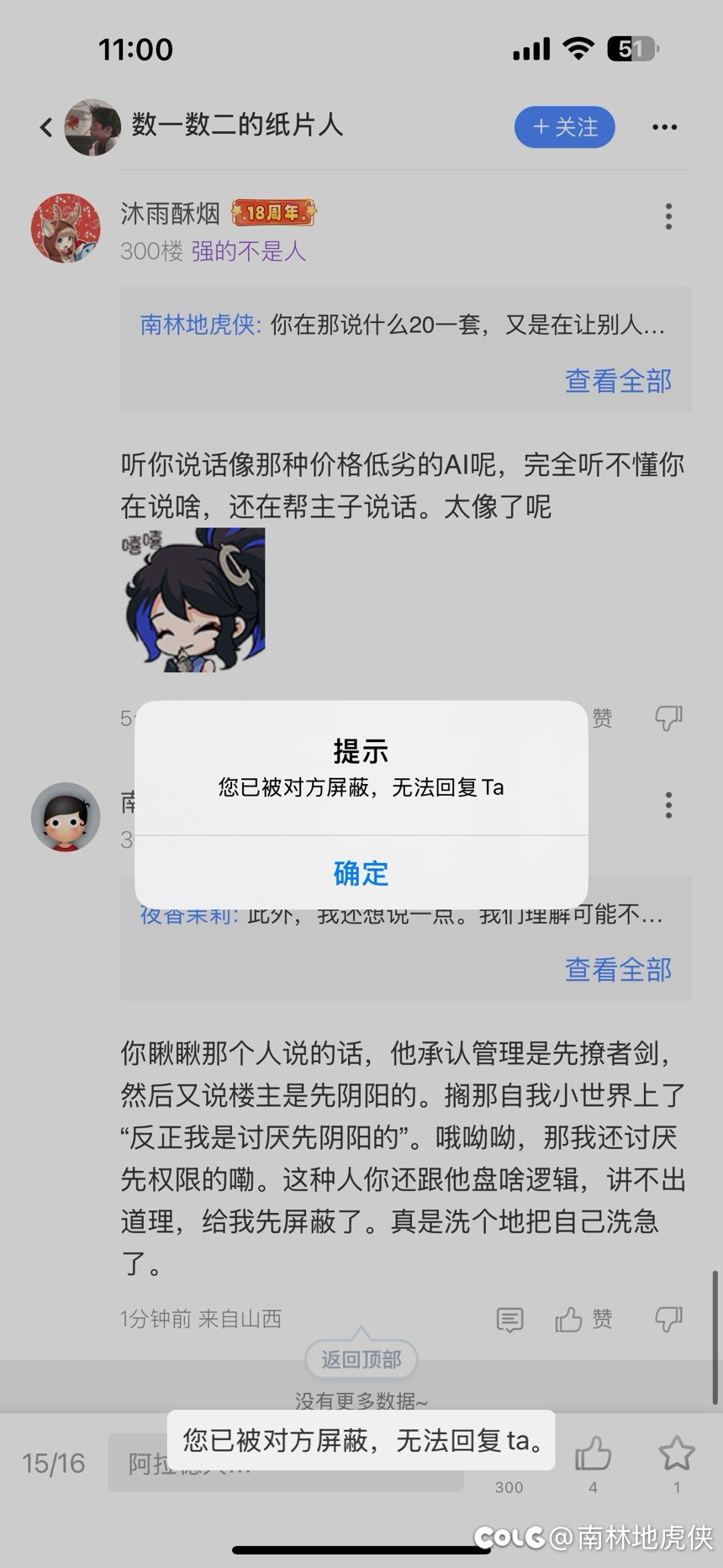Open 沐雨酥烟's avatar profile
The height and width of the screenshot is (1568, 723).
coord(66,228)
